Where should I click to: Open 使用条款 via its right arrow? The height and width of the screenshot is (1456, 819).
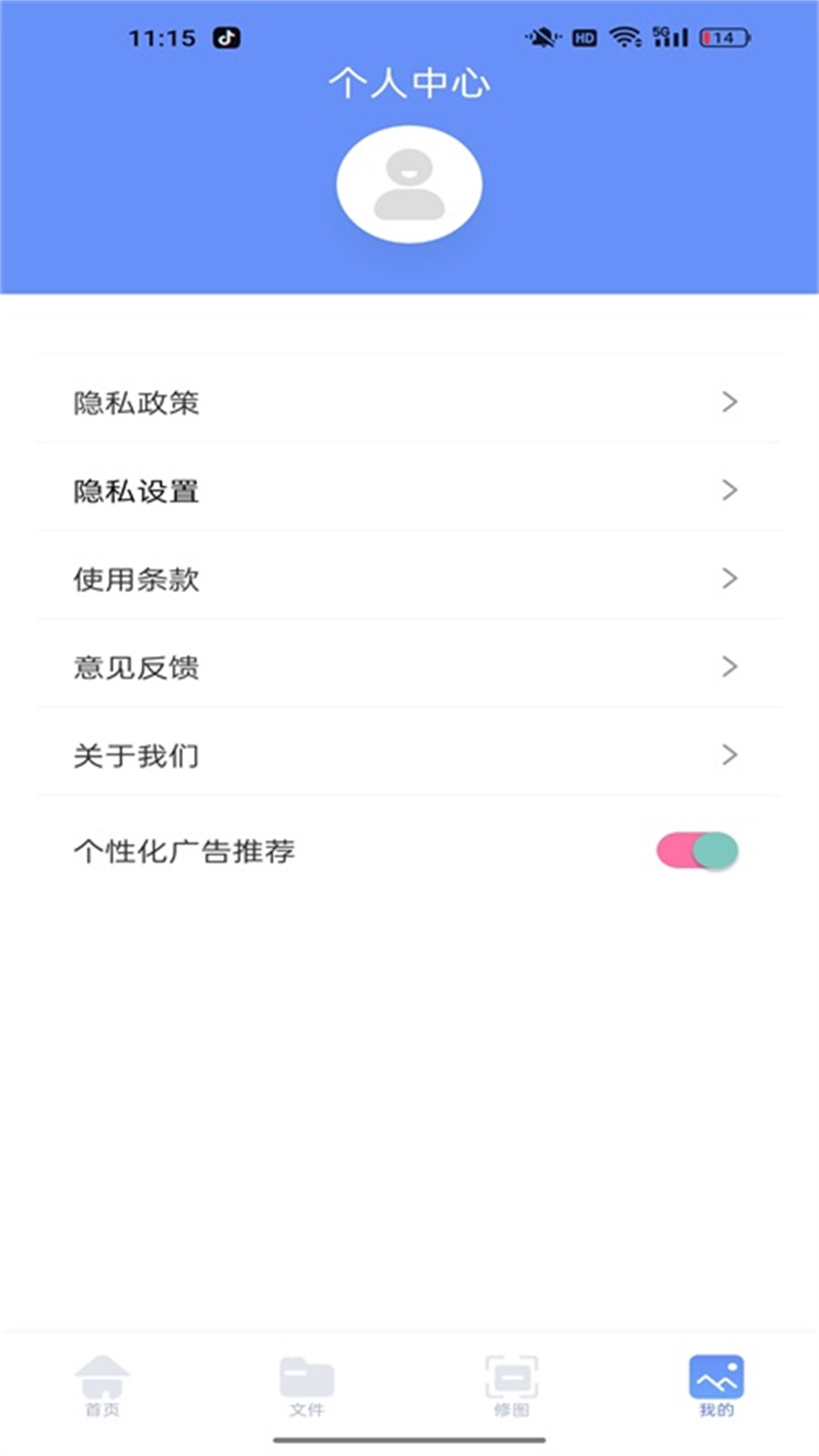click(730, 579)
